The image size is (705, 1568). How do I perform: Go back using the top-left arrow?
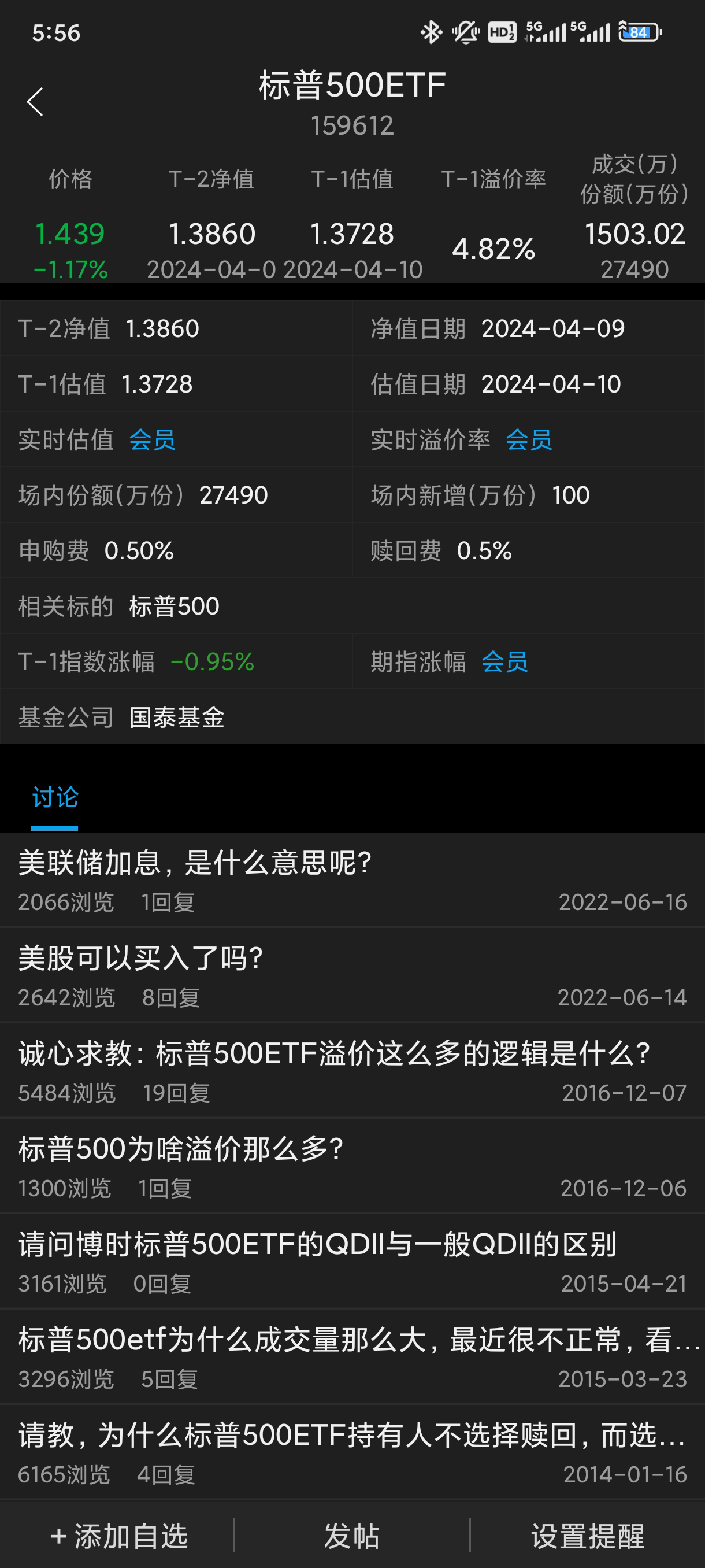point(35,102)
